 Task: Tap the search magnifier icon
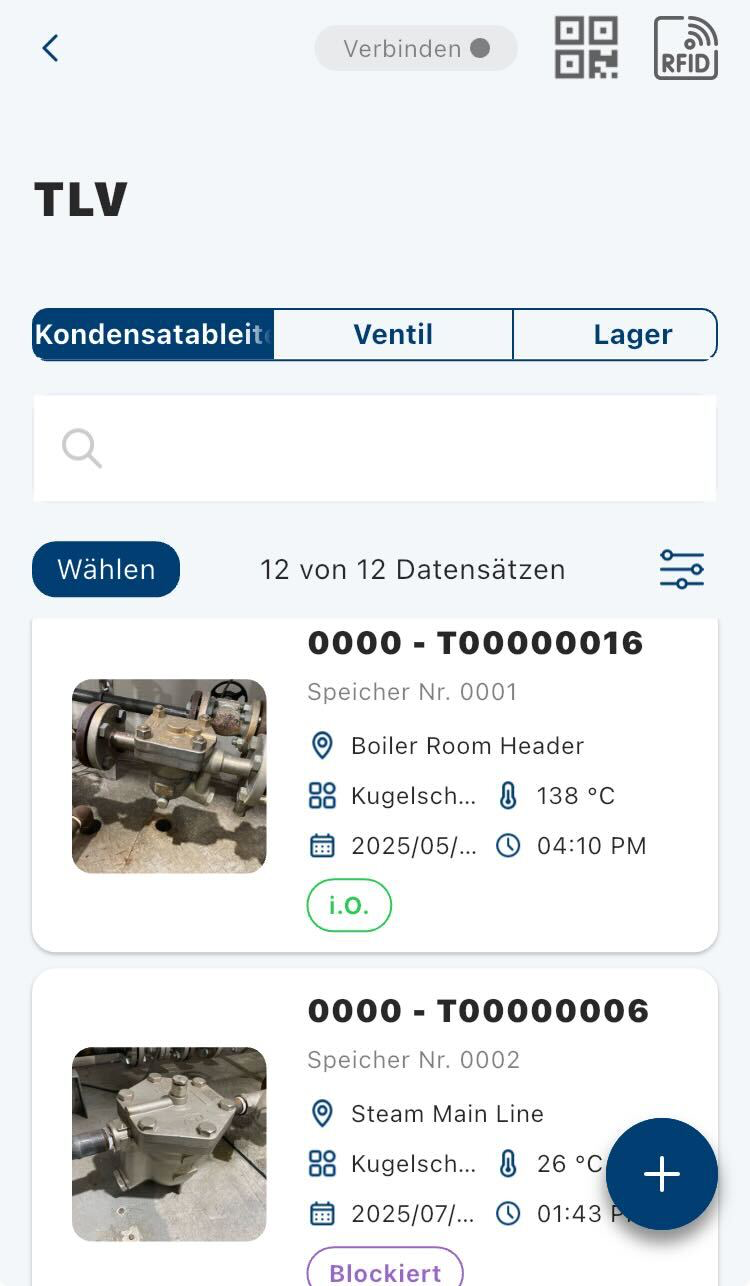(x=81, y=447)
